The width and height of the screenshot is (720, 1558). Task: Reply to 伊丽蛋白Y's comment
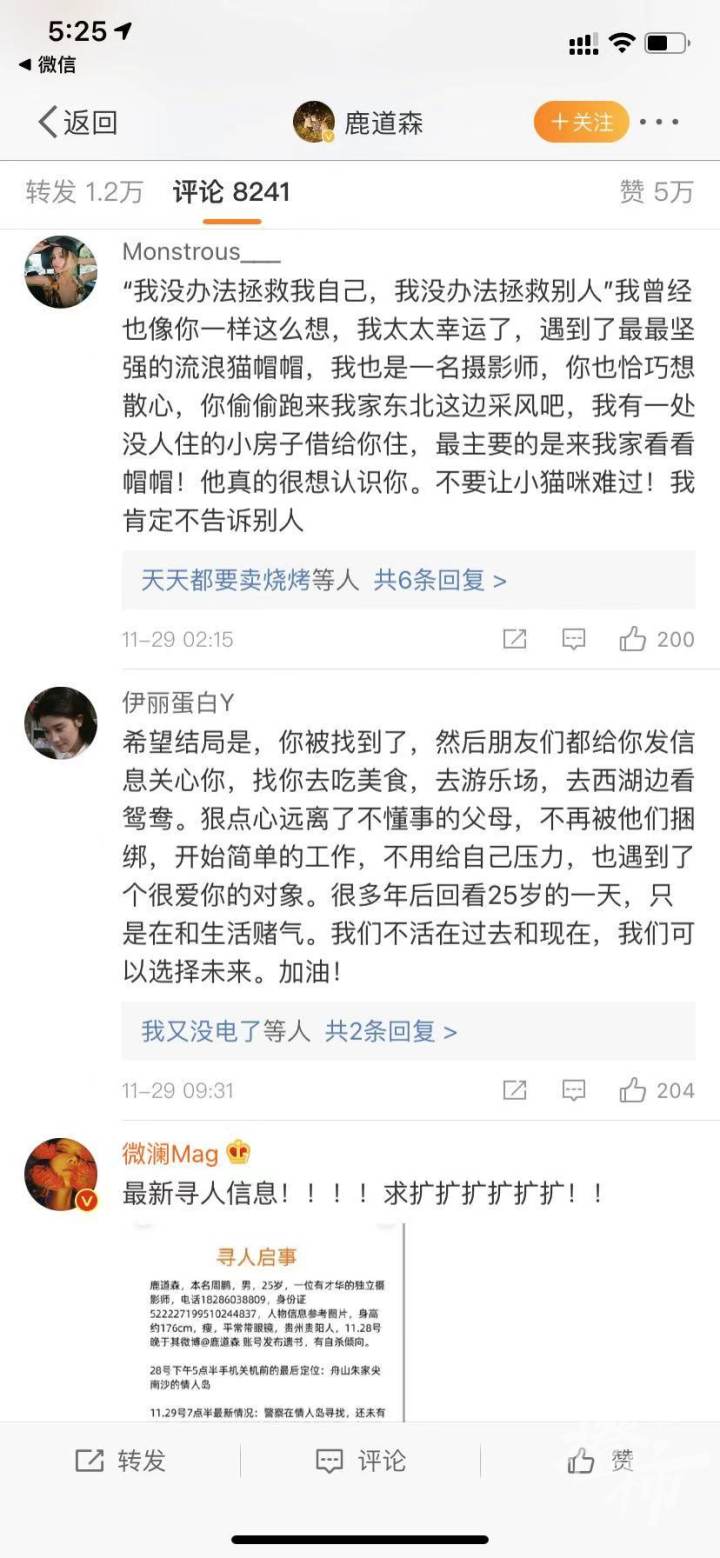pos(573,1090)
